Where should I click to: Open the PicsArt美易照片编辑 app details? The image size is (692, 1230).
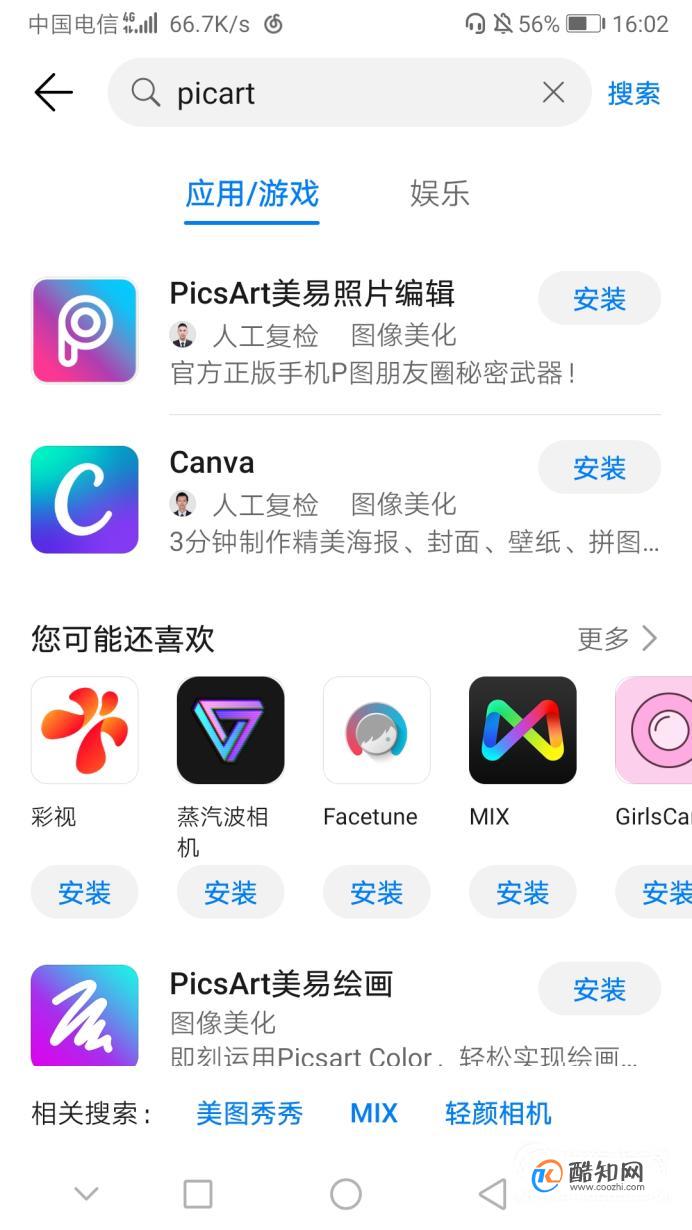pyautogui.click(x=312, y=294)
